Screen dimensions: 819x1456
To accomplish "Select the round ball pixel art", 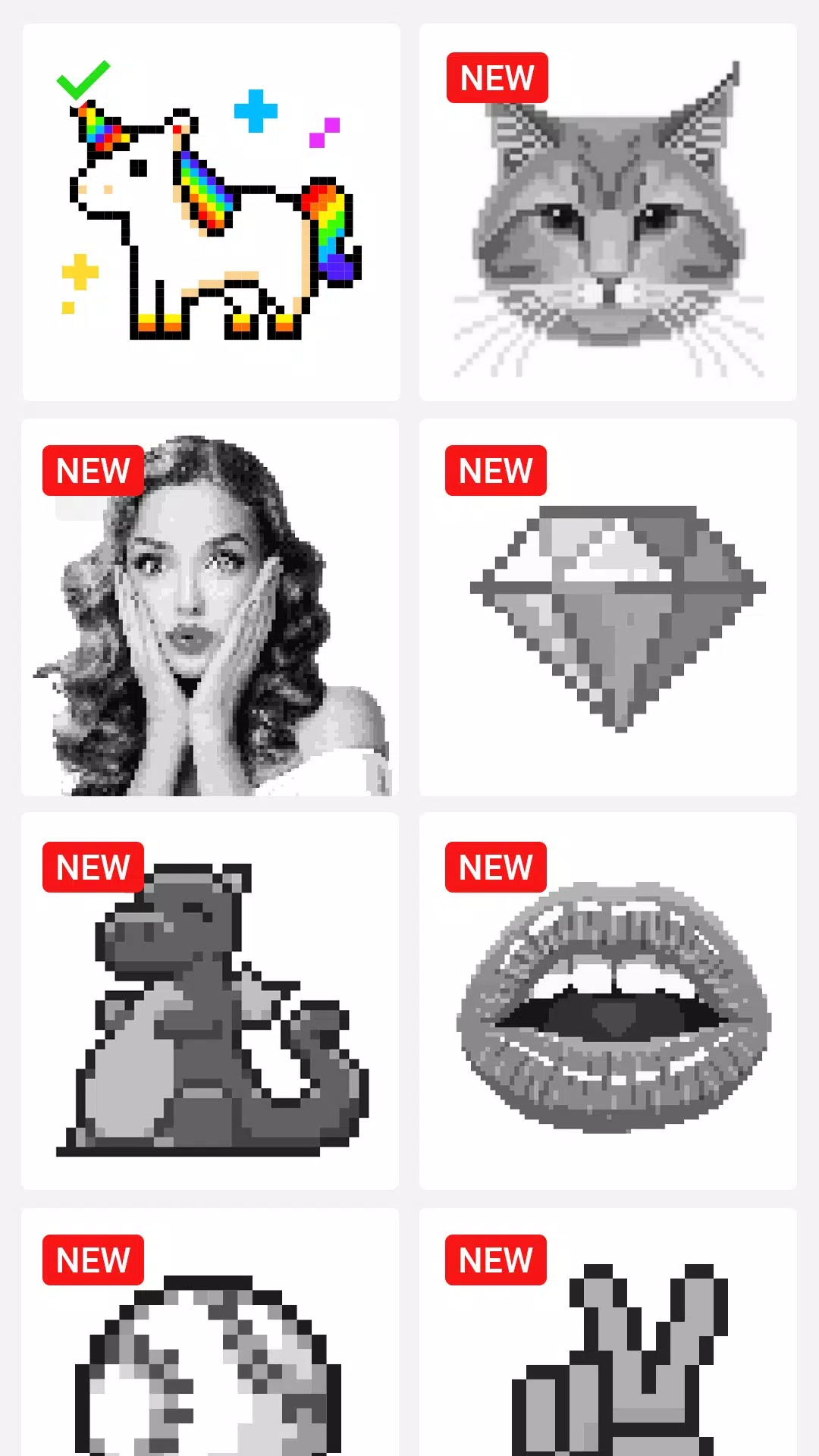I will (210, 1357).
